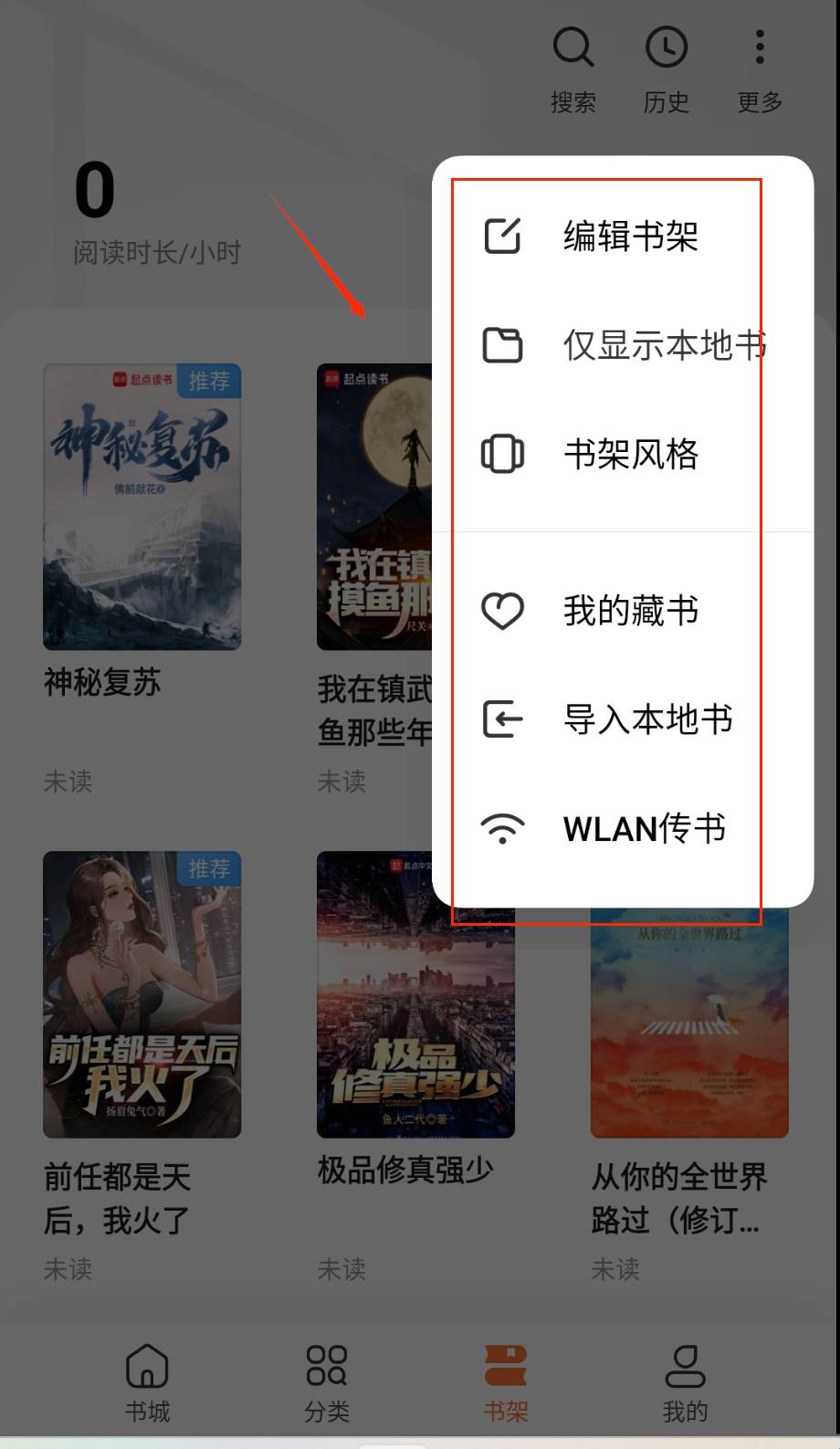Image resolution: width=840 pixels, height=1449 pixels.
Task: Open the book 极品修真强少
Action: pyautogui.click(x=415, y=1023)
